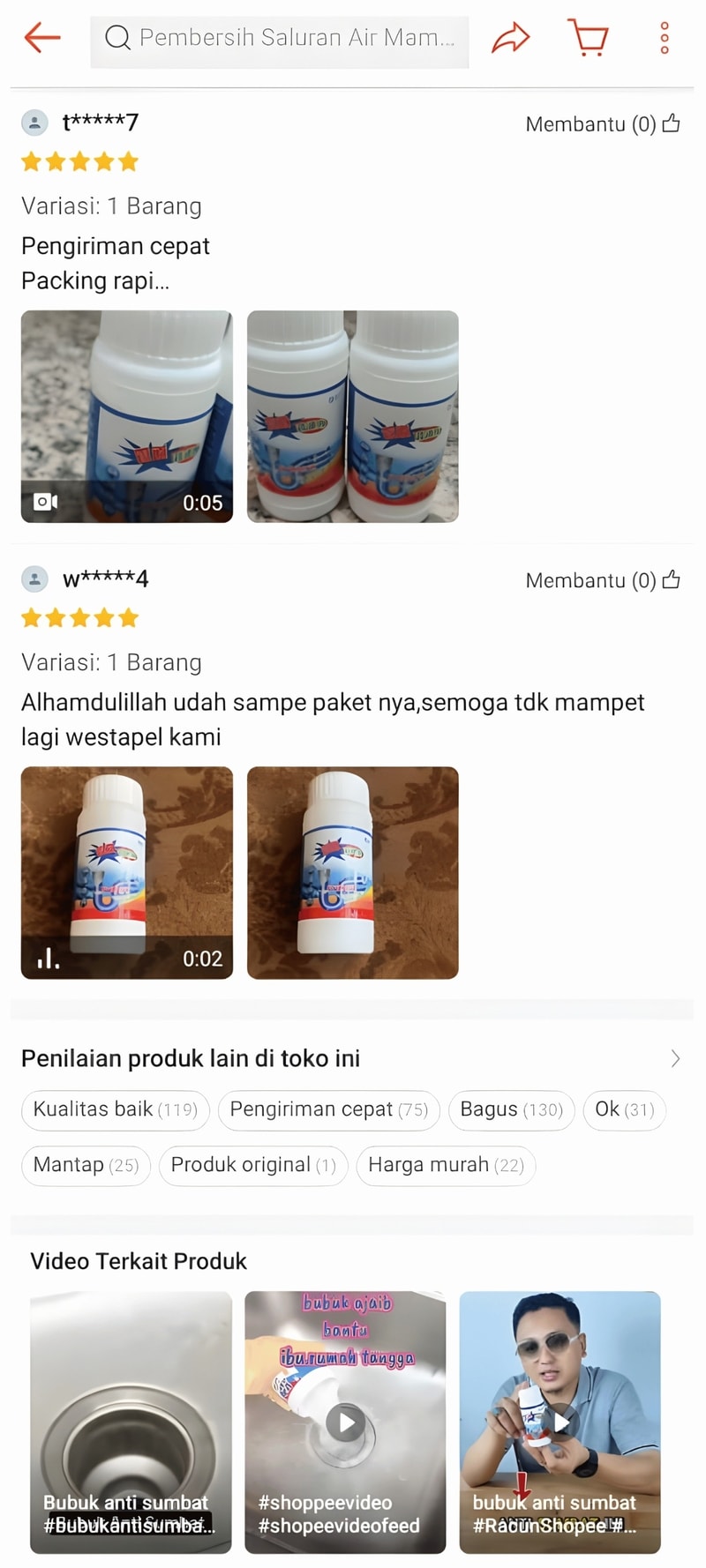Image resolution: width=706 pixels, height=1568 pixels.
Task: Open the #RacunShopee bubuk anti sumbat video
Action: tap(560, 1422)
